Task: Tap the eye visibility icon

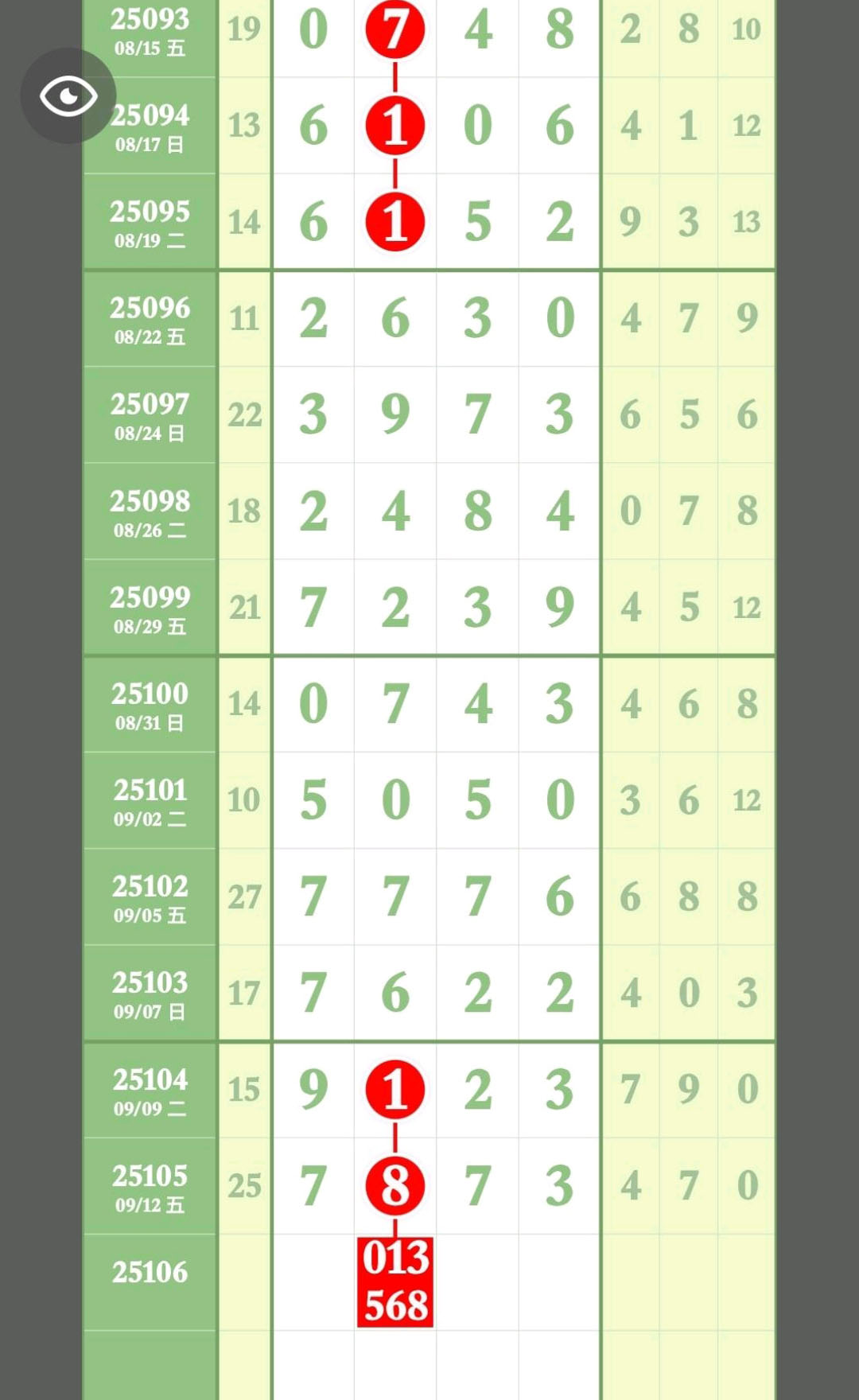Action: pyautogui.click(x=68, y=95)
